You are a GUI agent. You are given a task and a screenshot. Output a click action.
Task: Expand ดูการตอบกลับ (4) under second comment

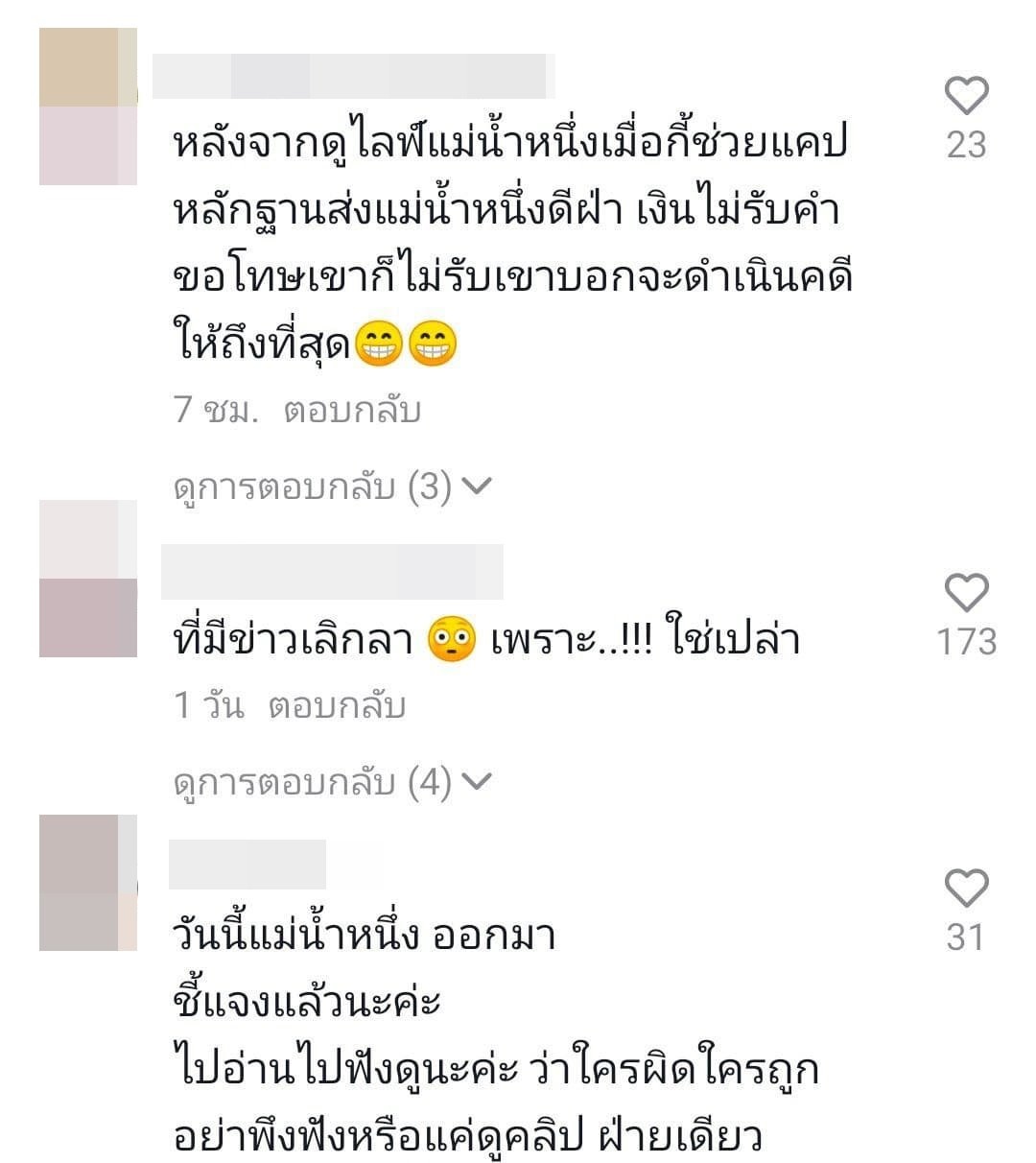(x=317, y=782)
